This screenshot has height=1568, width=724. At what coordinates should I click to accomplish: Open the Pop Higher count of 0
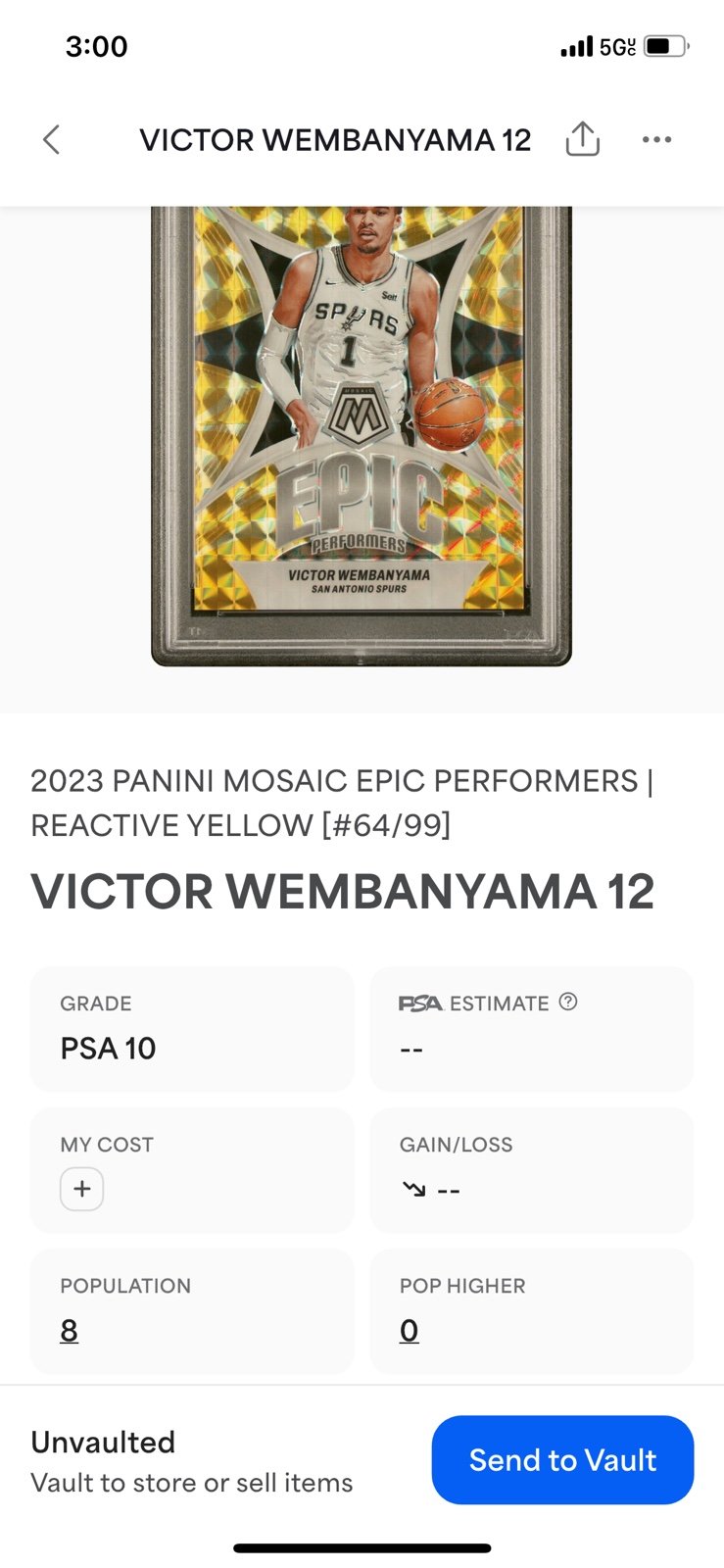(x=409, y=1330)
